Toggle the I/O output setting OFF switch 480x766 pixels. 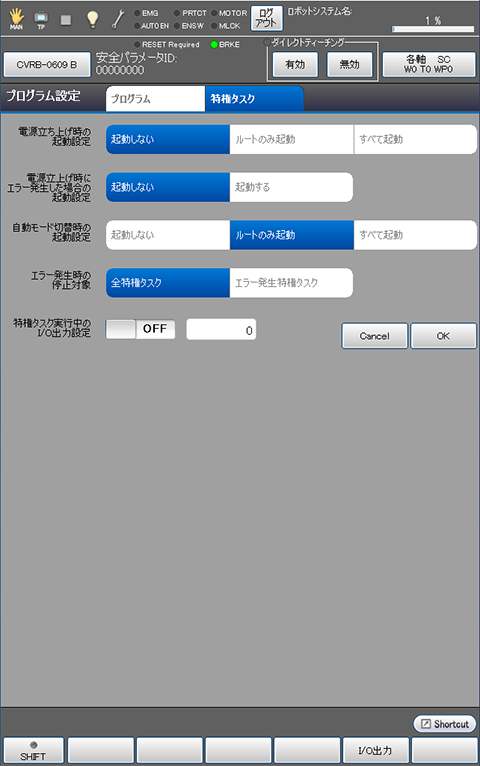point(141,329)
